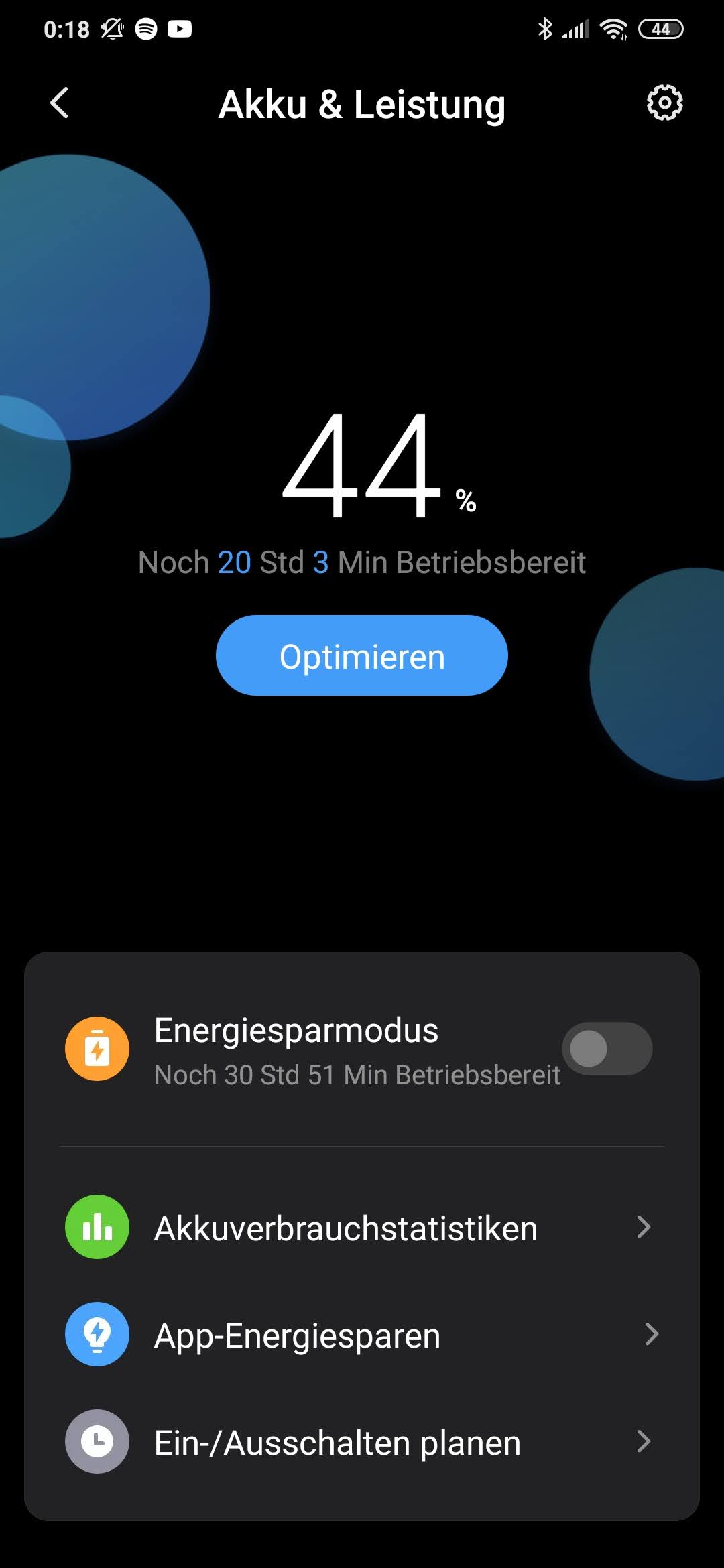Screen dimensions: 724x1568
Task: Tap the Optimieren button
Action: [362, 655]
